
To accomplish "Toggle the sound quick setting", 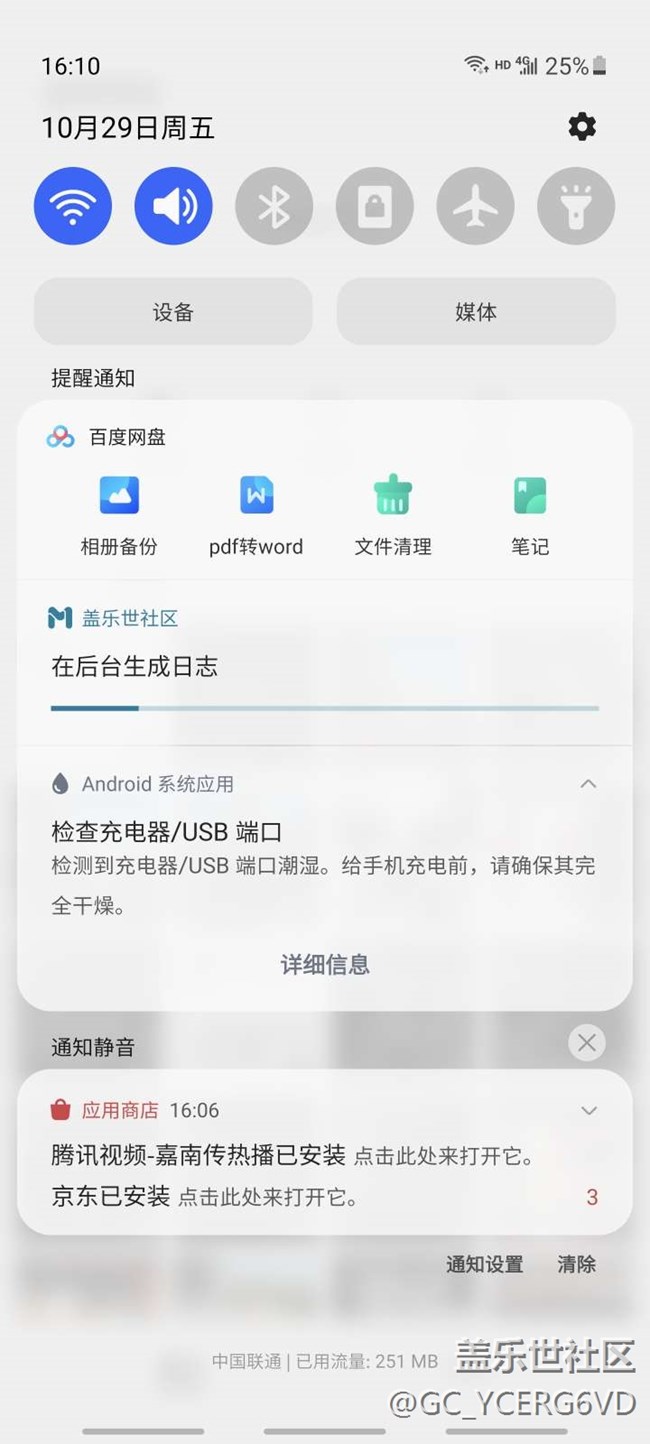I will click(x=174, y=206).
